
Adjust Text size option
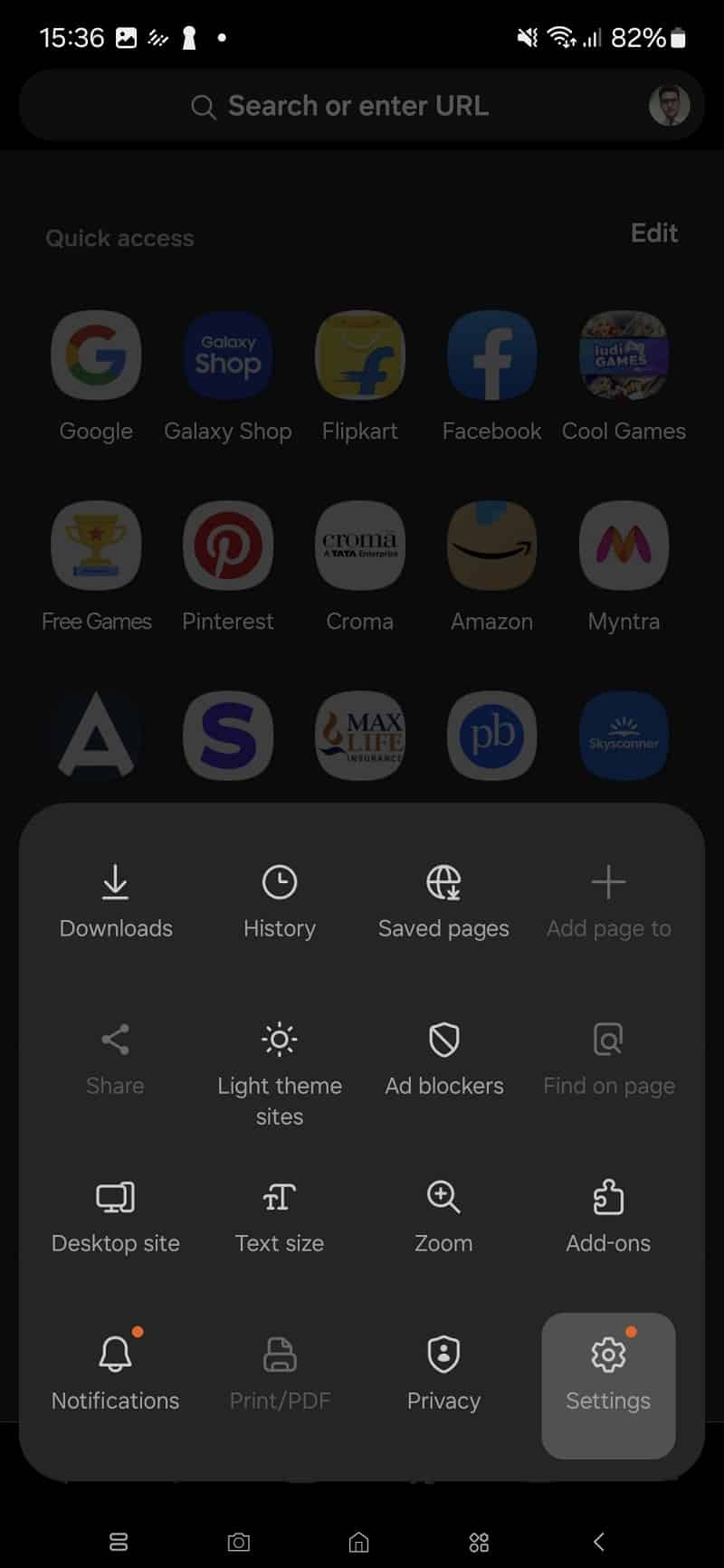point(280,1218)
